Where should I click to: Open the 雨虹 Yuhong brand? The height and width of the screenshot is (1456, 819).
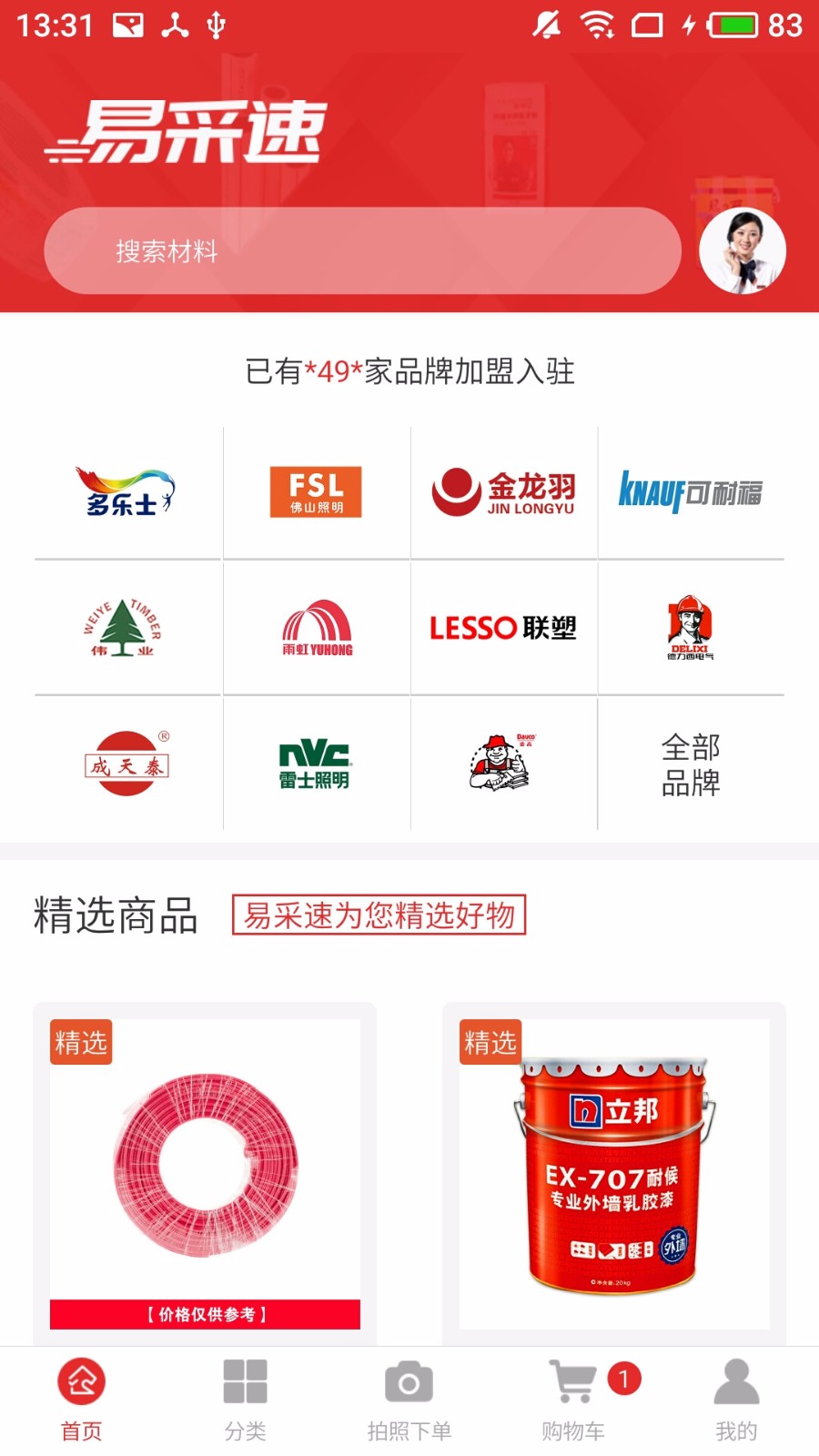coord(316,628)
